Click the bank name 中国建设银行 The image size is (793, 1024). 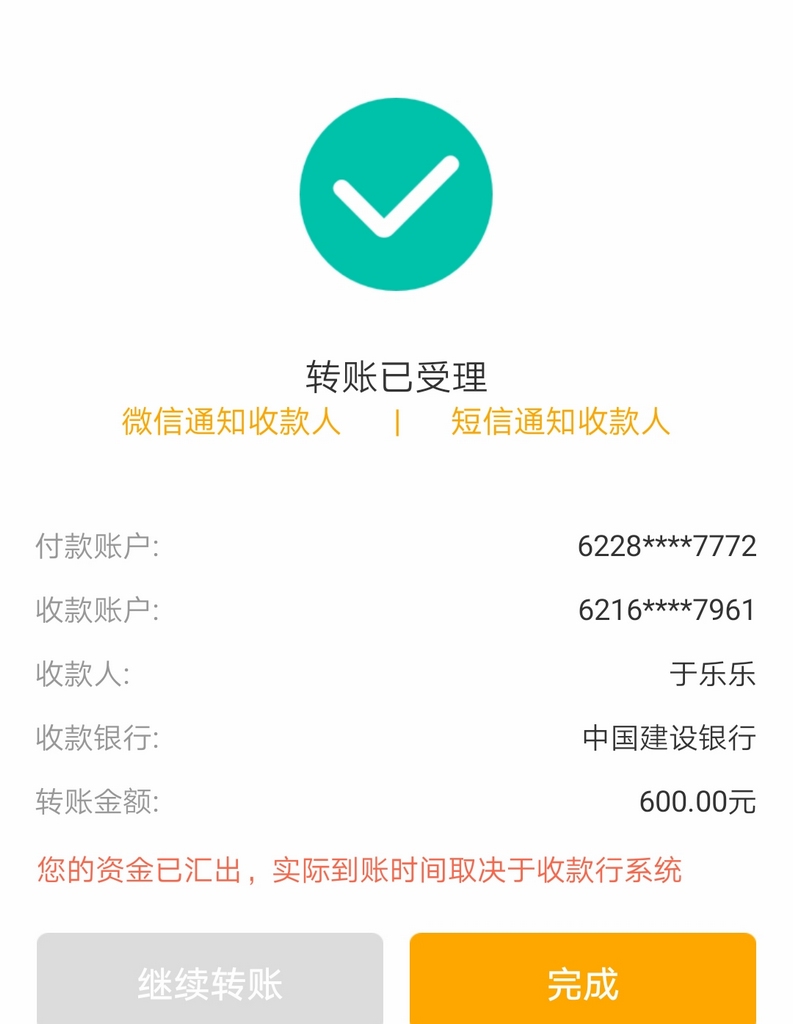pyautogui.click(x=670, y=735)
